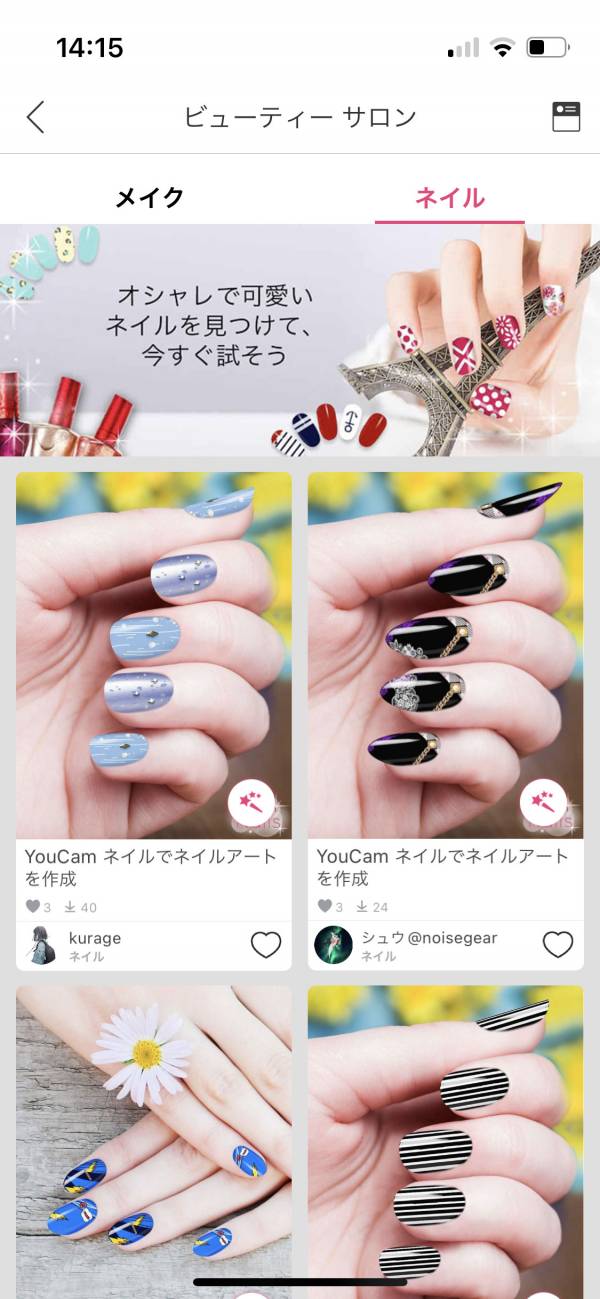Go back using the top-left arrow
Image resolution: width=600 pixels, height=1299 pixels.
click(36, 117)
